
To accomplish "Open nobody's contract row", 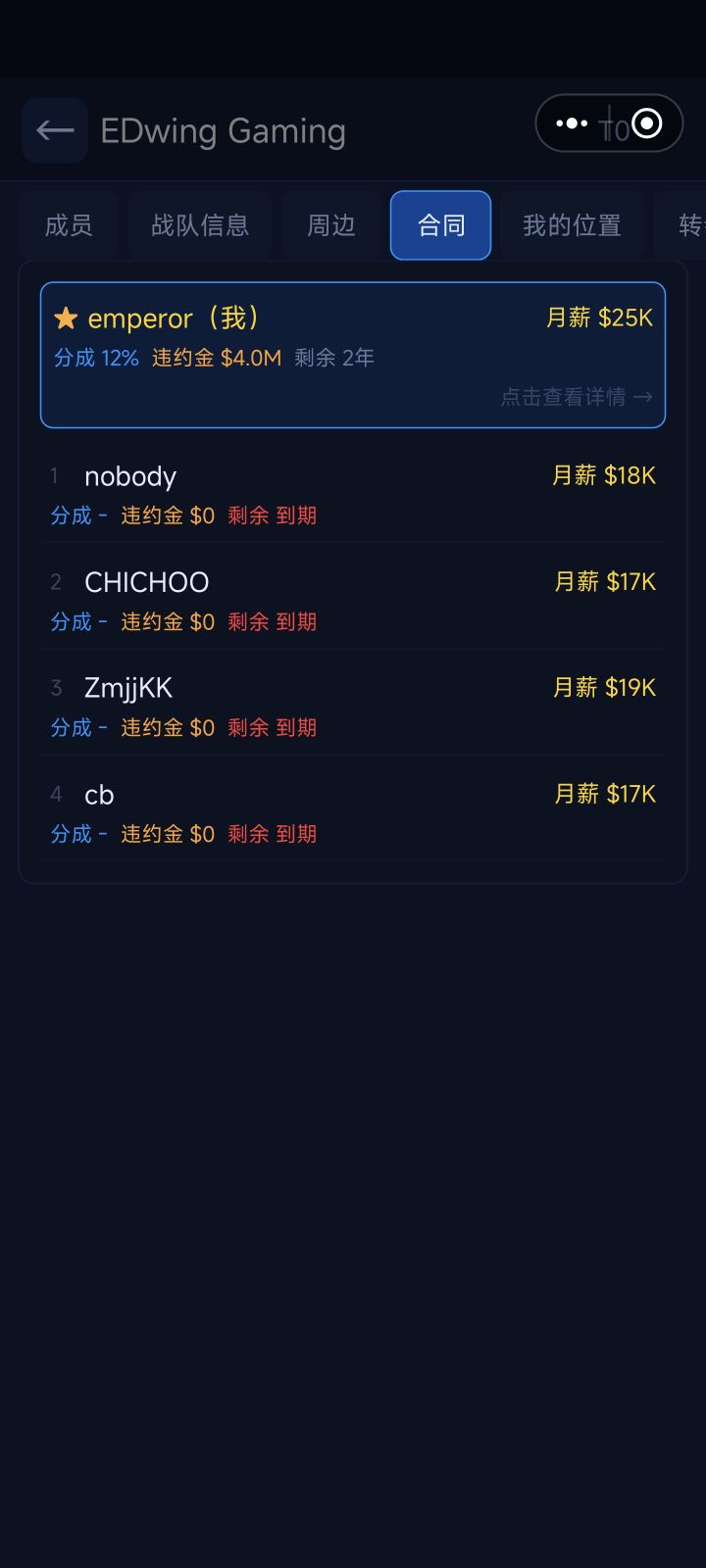I will [353, 495].
